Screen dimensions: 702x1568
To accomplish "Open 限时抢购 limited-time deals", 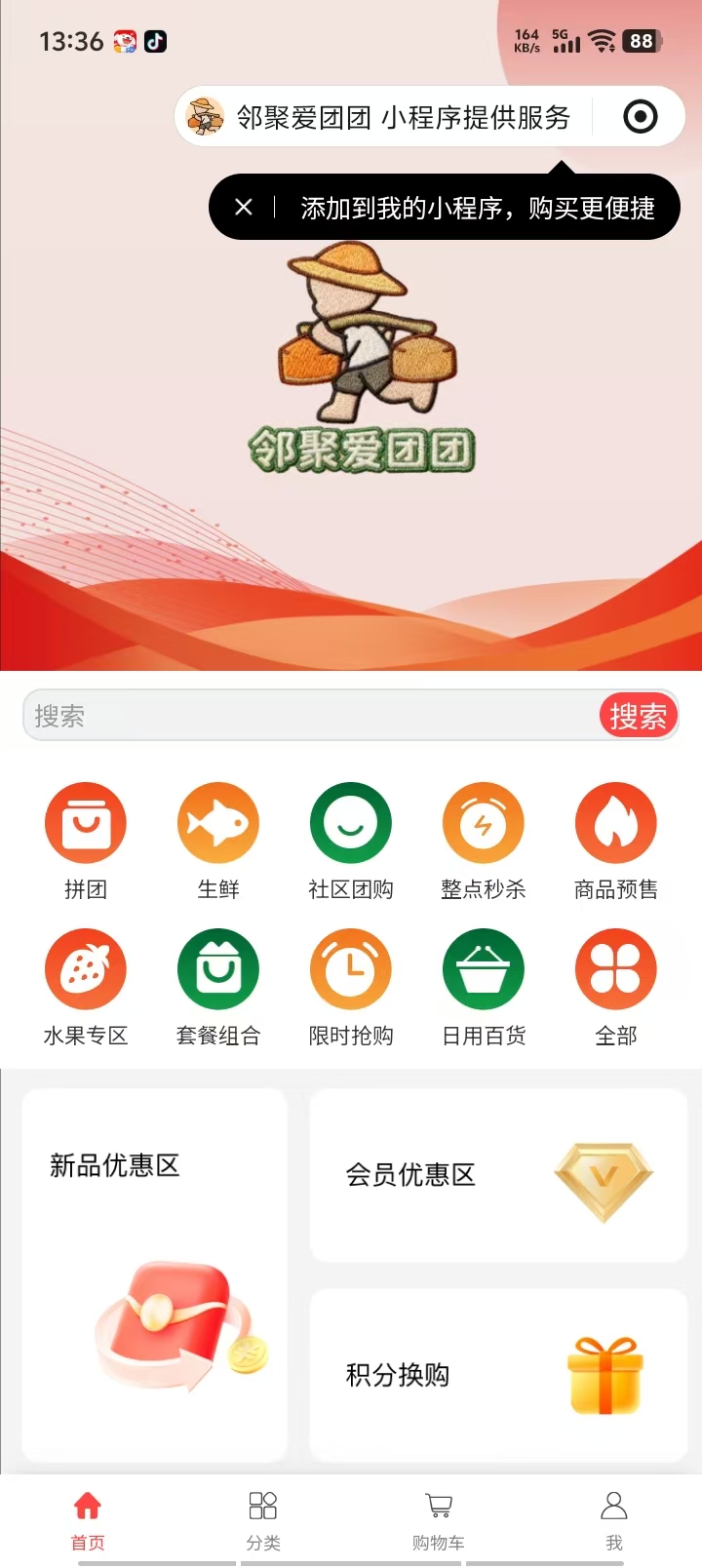I will click(x=351, y=970).
